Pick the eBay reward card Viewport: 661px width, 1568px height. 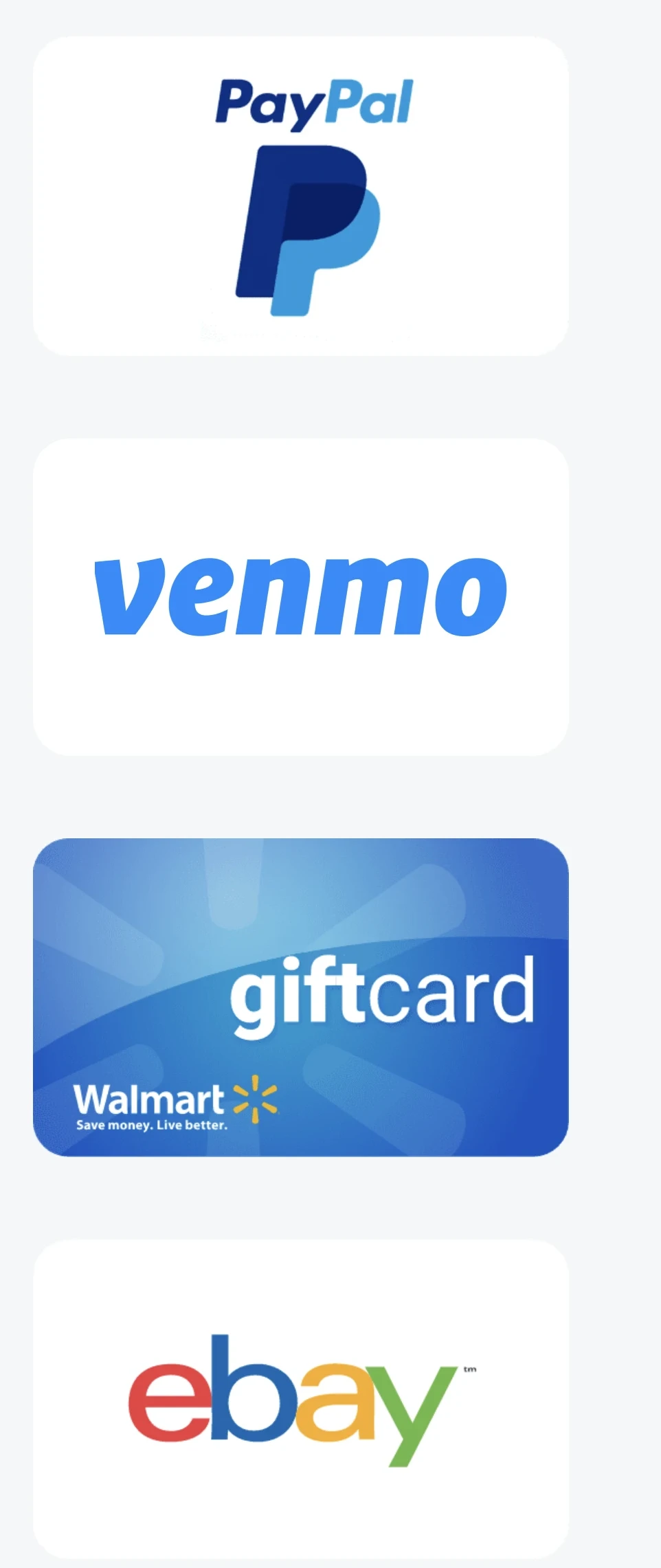coord(300,1399)
